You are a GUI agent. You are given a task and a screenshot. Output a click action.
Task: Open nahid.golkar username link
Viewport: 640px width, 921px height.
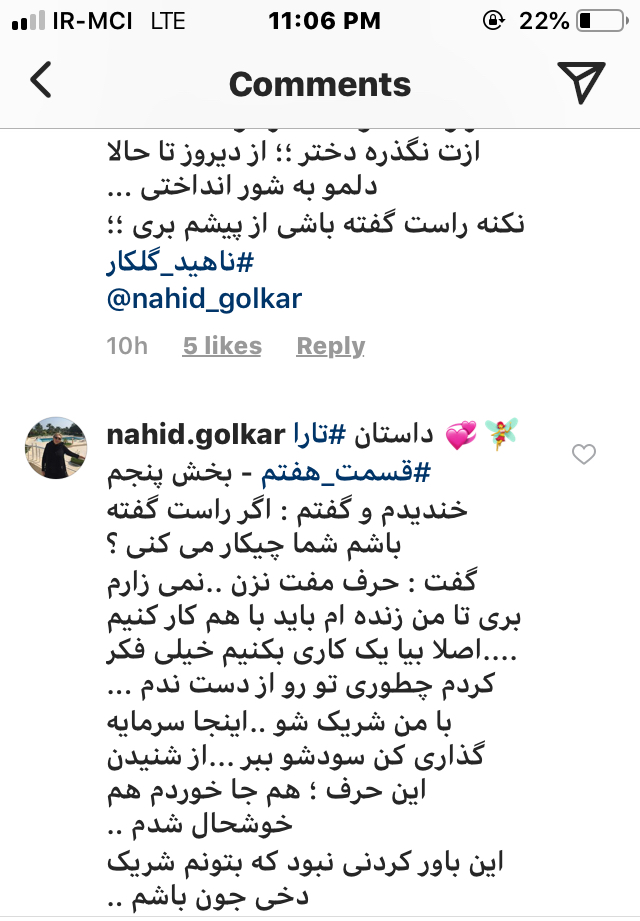point(196,436)
